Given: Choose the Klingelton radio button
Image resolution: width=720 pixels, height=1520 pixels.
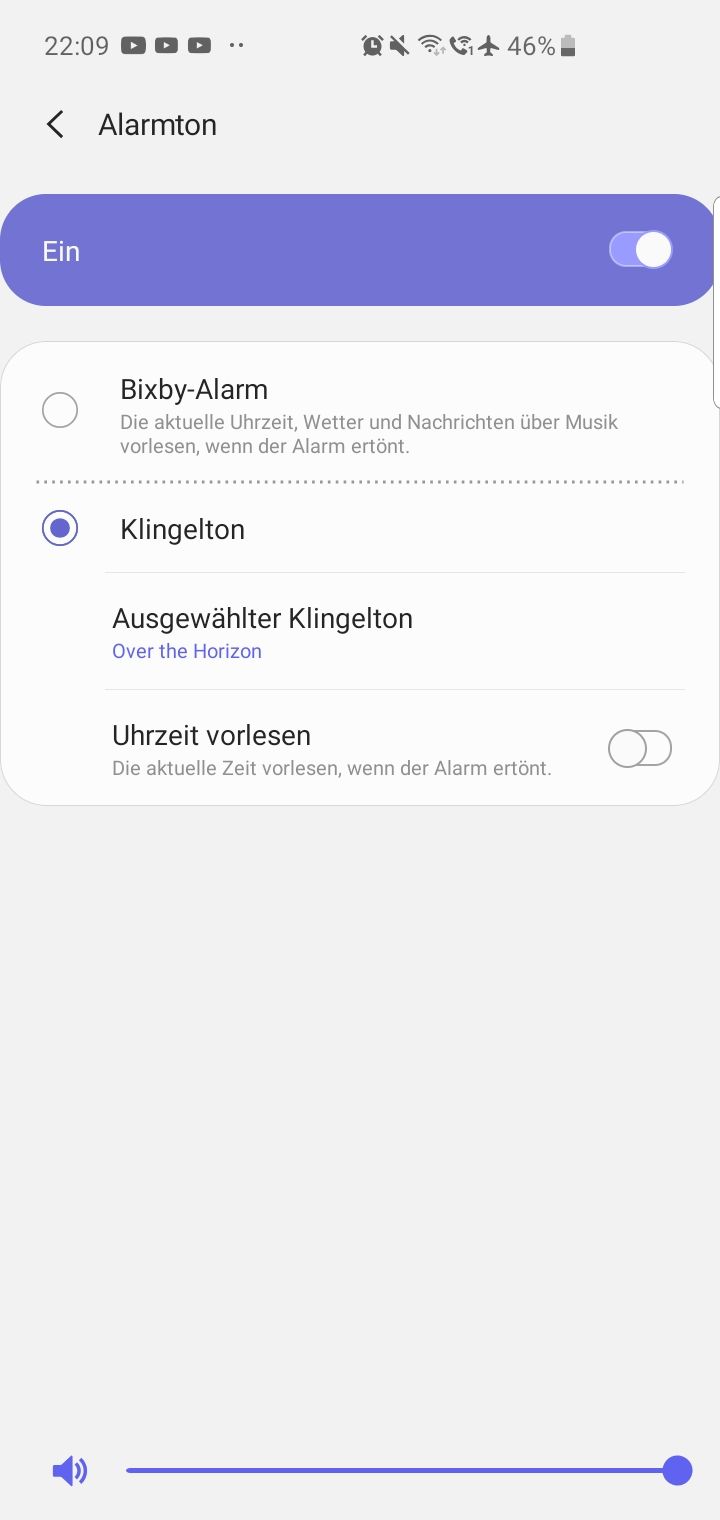Looking at the screenshot, I should tap(60, 528).
